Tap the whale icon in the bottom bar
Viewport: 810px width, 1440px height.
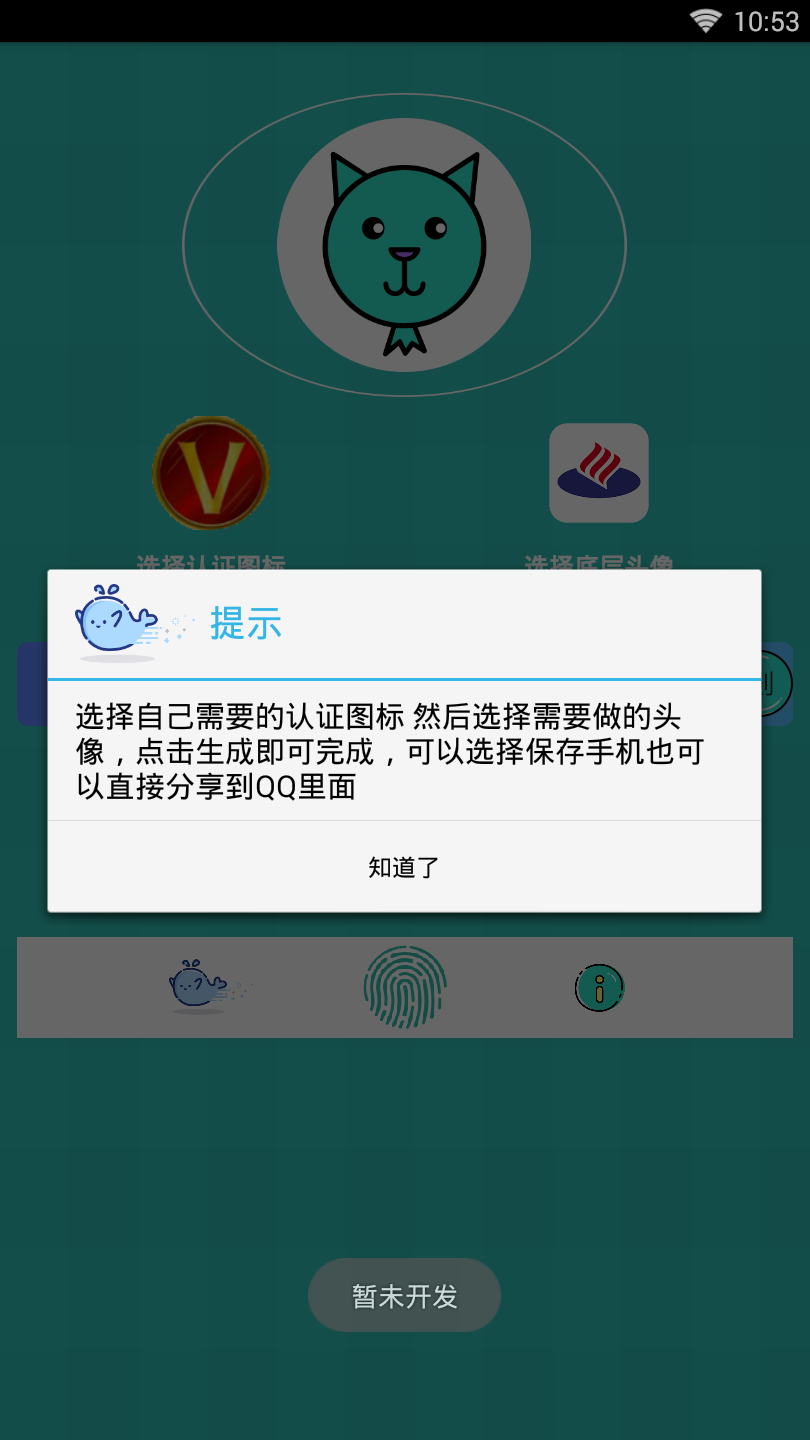[200, 986]
